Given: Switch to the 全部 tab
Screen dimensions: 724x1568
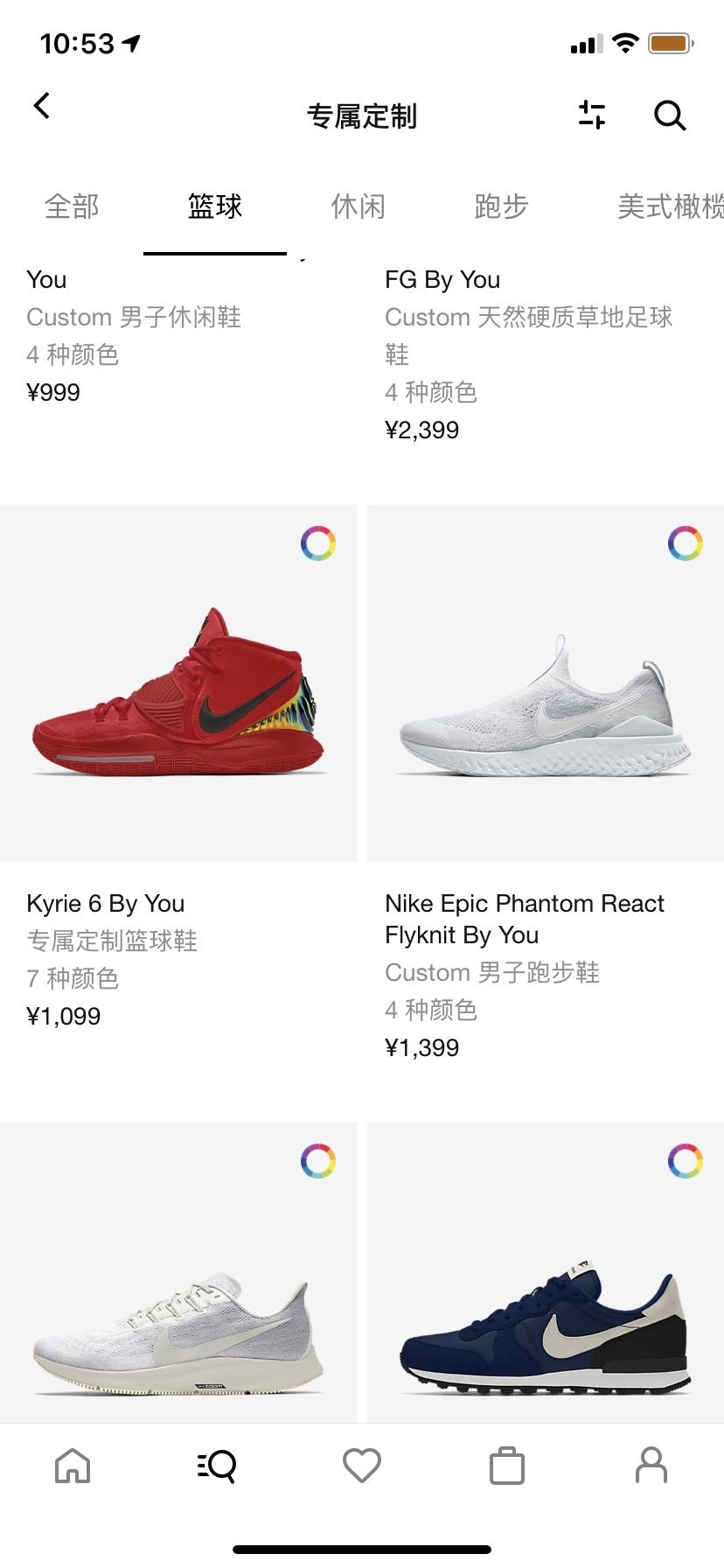Looking at the screenshot, I should [x=72, y=207].
